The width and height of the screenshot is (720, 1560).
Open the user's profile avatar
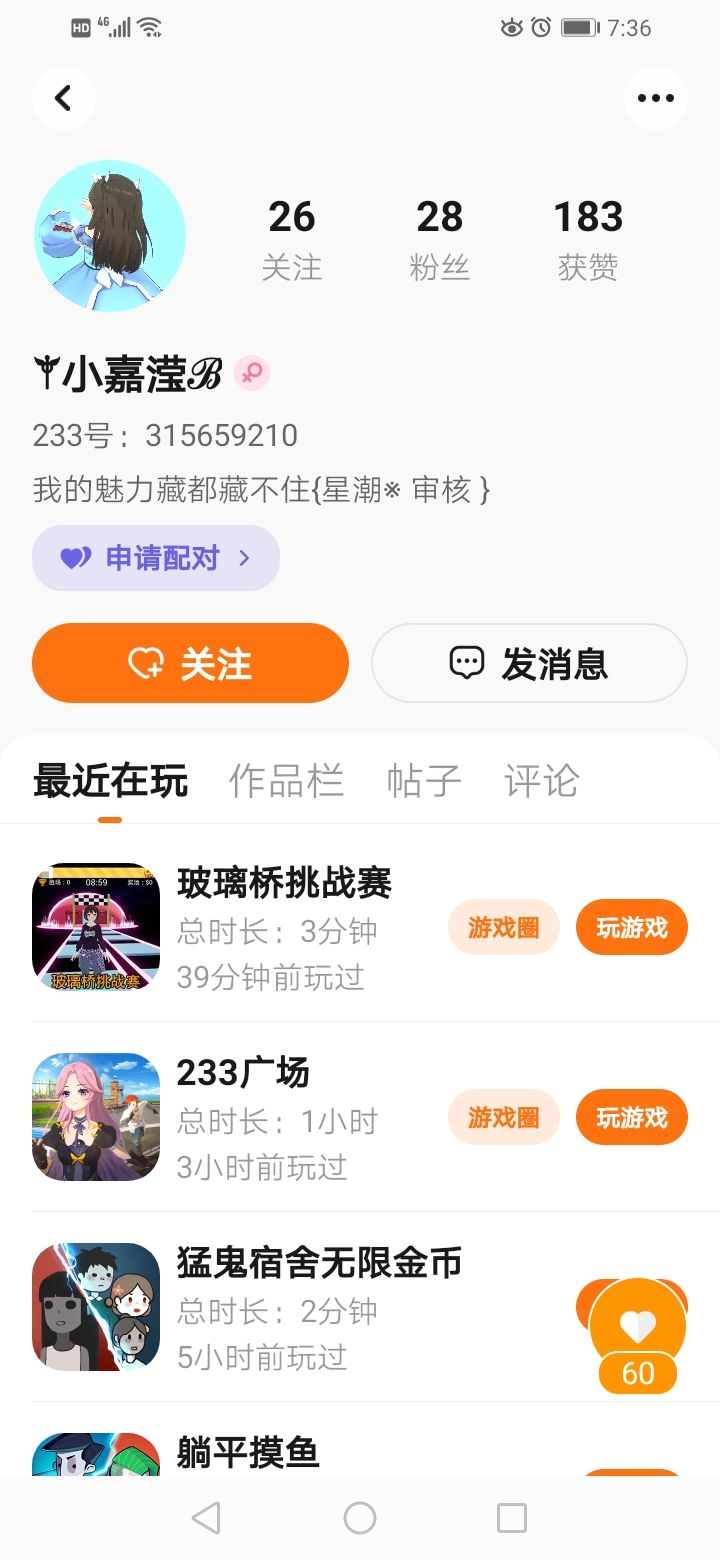(x=110, y=236)
